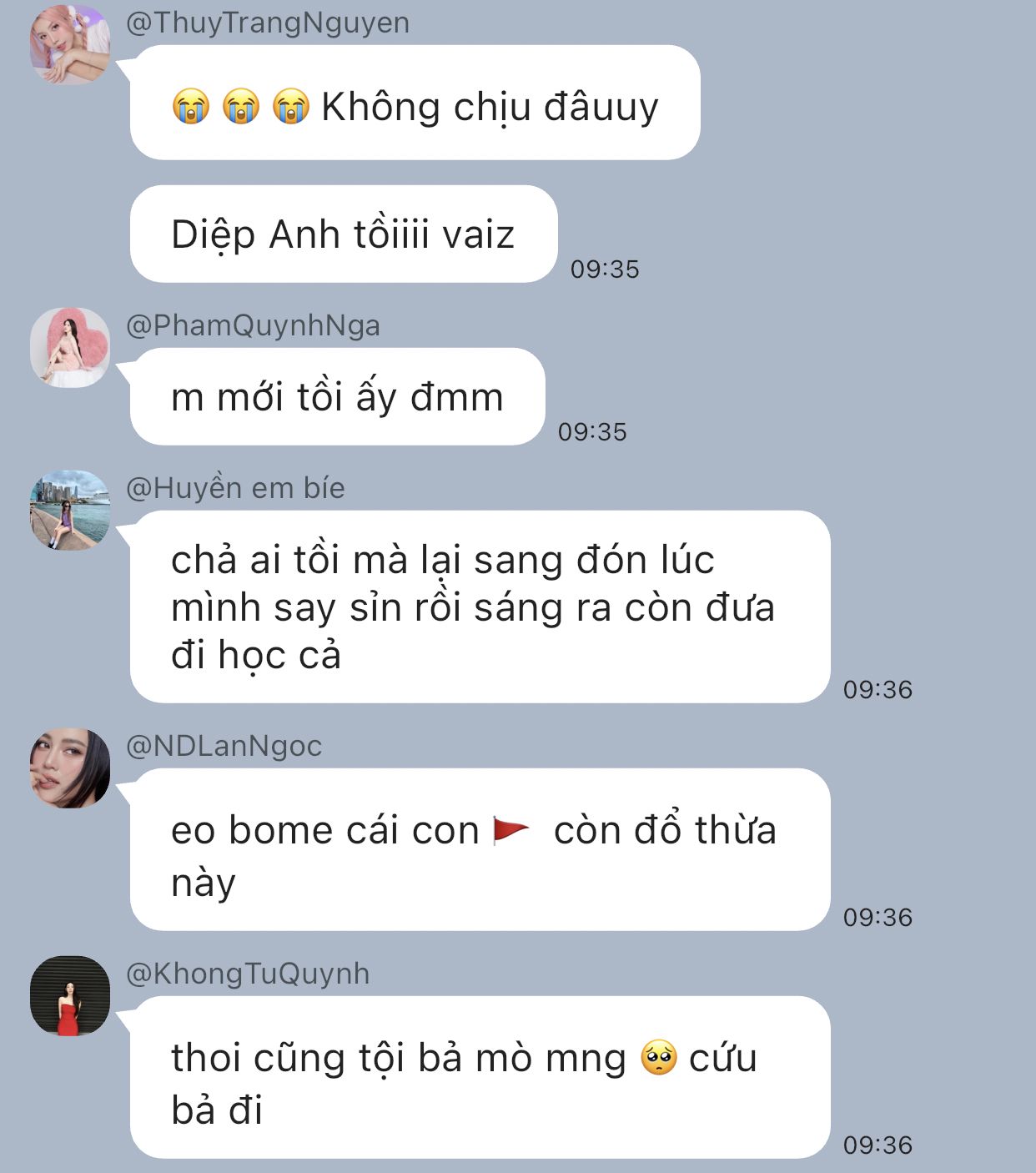View PhamQuynhNga's avatar
The width and height of the screenshot is (1036, 1173).
[x=70, y=347]
